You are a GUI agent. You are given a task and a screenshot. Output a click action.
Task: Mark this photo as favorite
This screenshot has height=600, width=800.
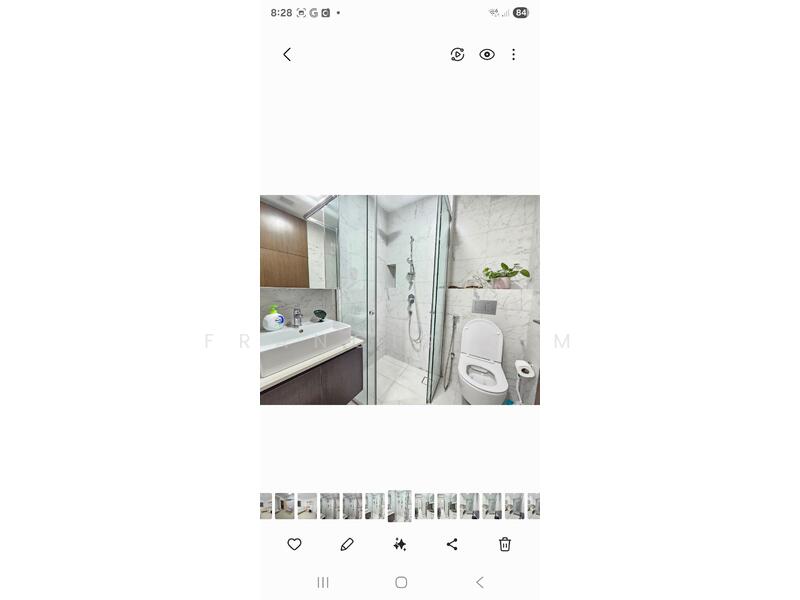coord(294,544)
